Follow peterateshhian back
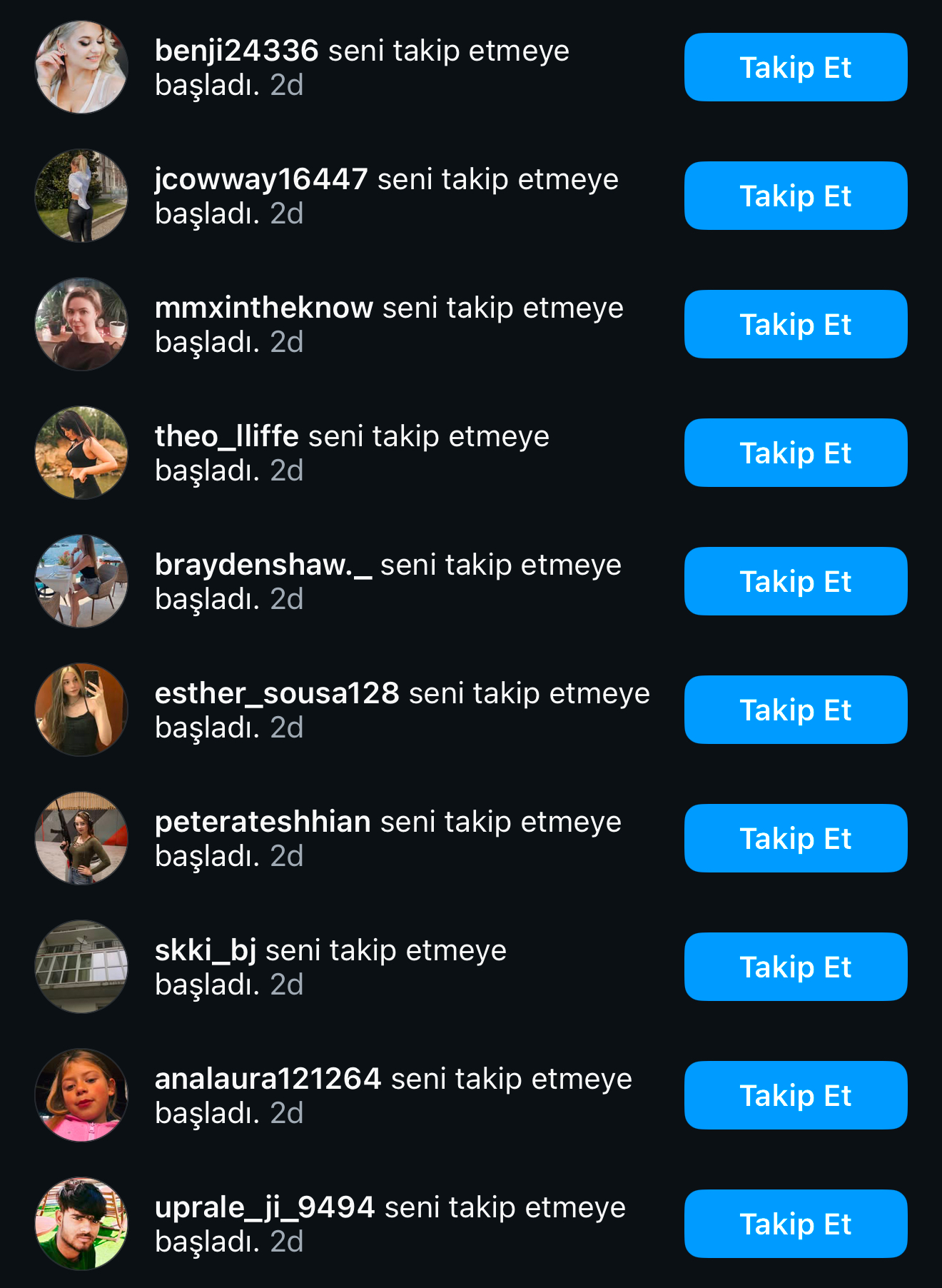 click(796, 838)
